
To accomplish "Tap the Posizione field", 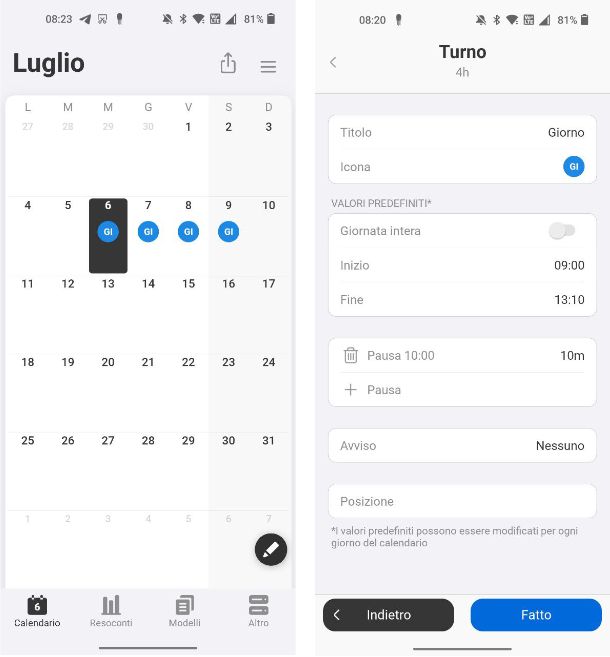I will 462,501.
